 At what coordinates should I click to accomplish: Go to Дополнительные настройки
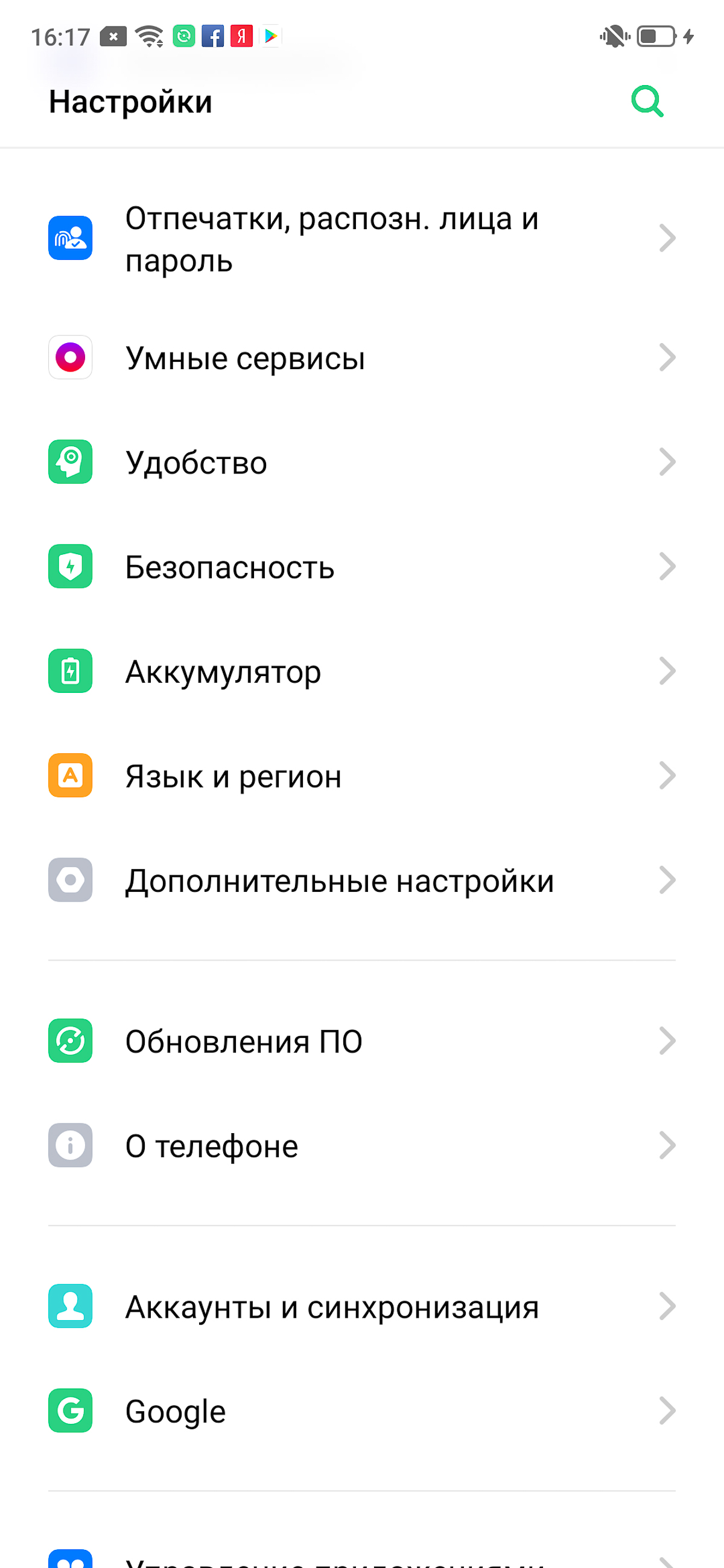pyautogui.click(x=361, y=880)
